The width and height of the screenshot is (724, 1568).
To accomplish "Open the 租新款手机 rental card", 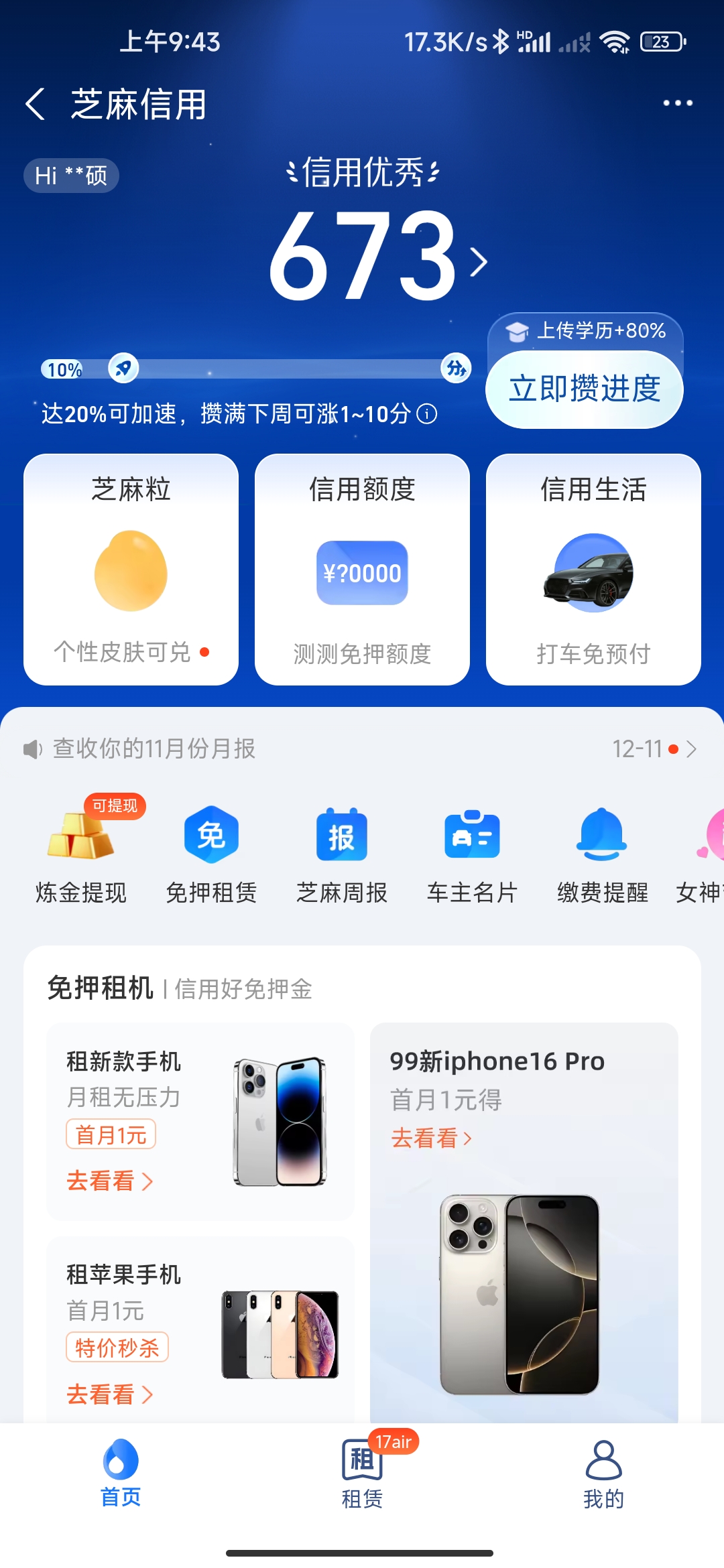I will pyautogui.click(x=200, y=1121).
